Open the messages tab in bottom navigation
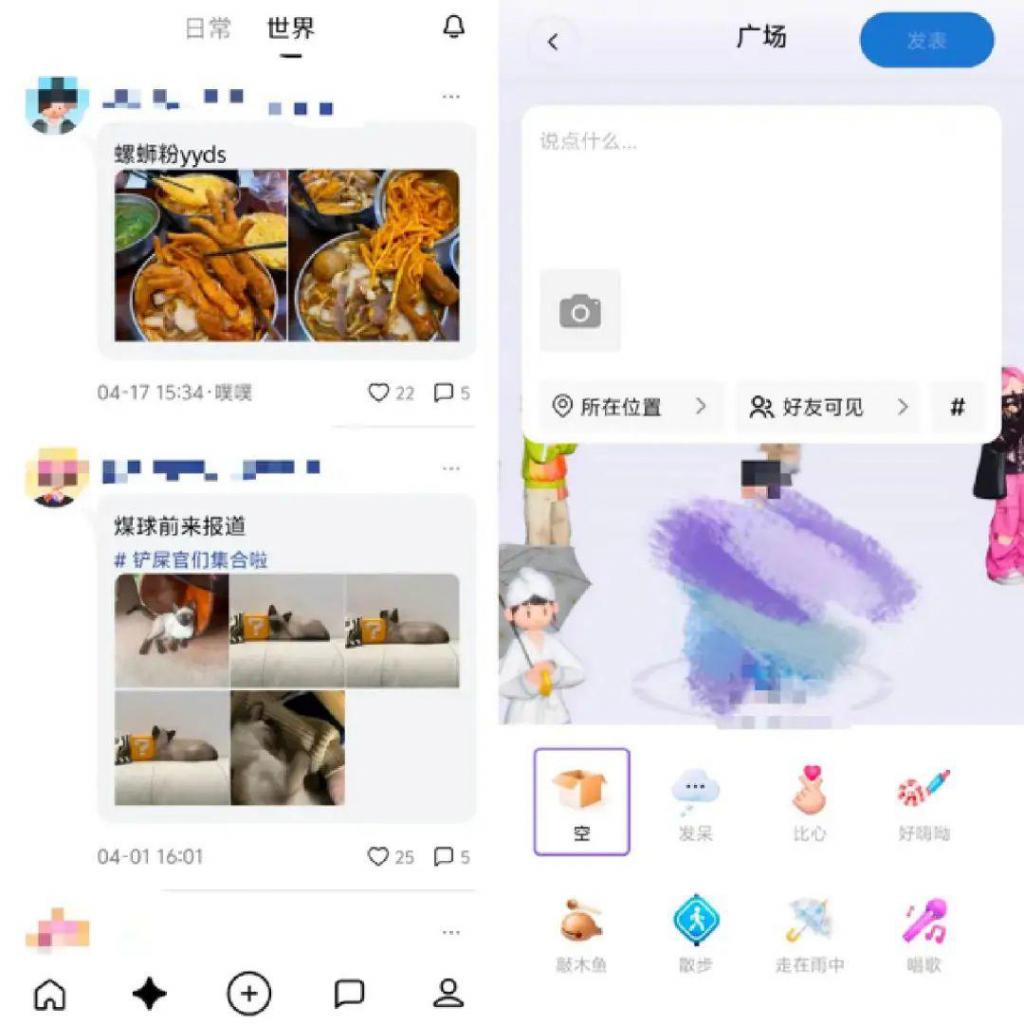This screenshot has height=1024, width=1024. coord(348,993)
